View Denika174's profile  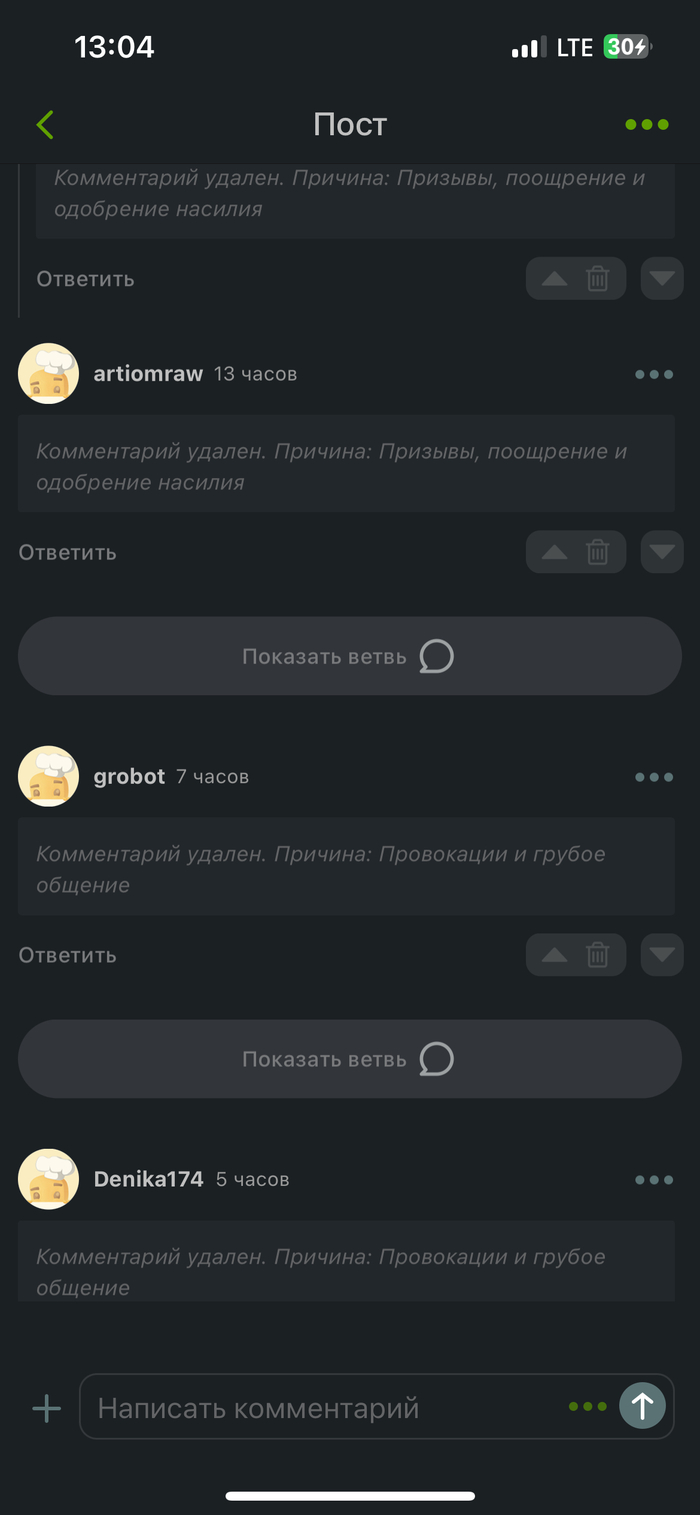(148, 1180)
